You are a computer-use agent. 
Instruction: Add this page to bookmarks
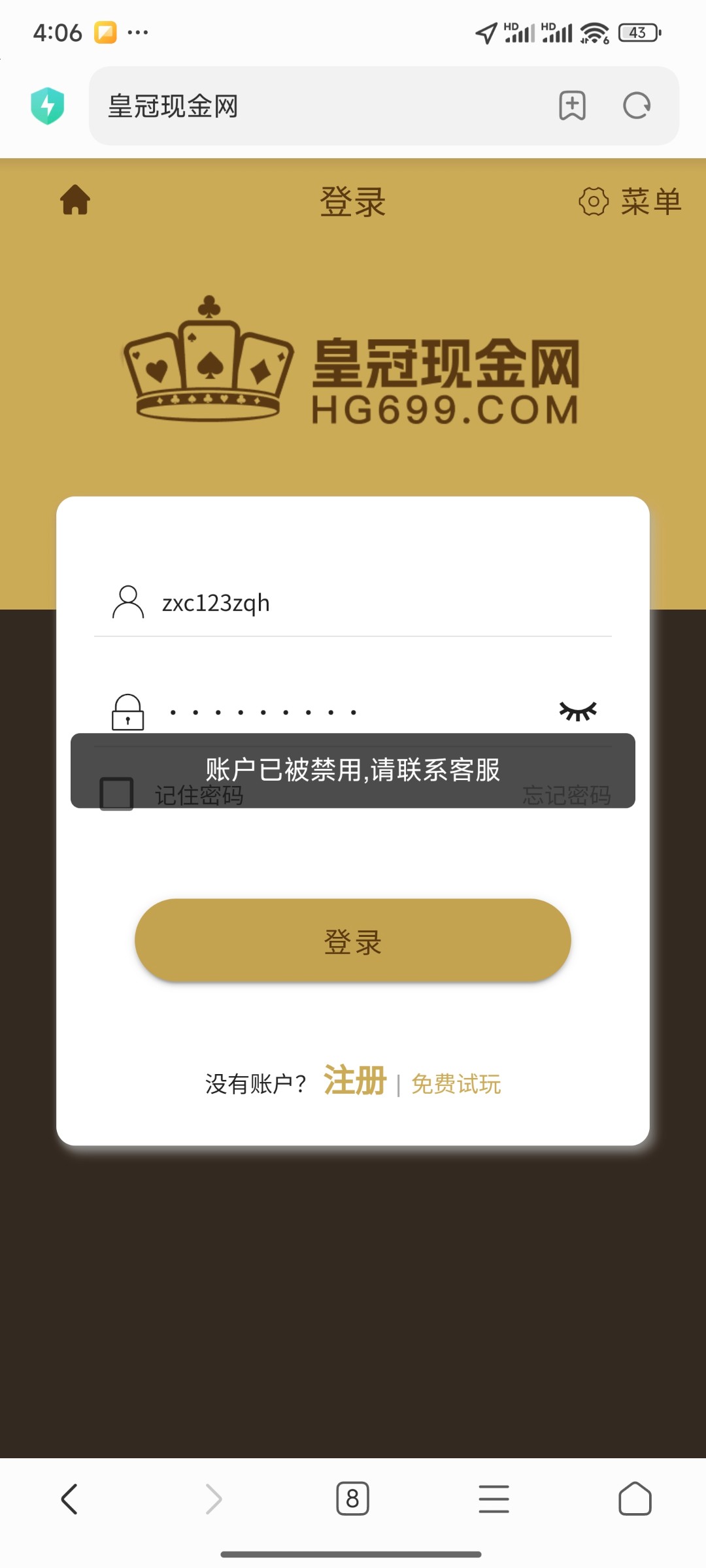click(x=572, y=106)
